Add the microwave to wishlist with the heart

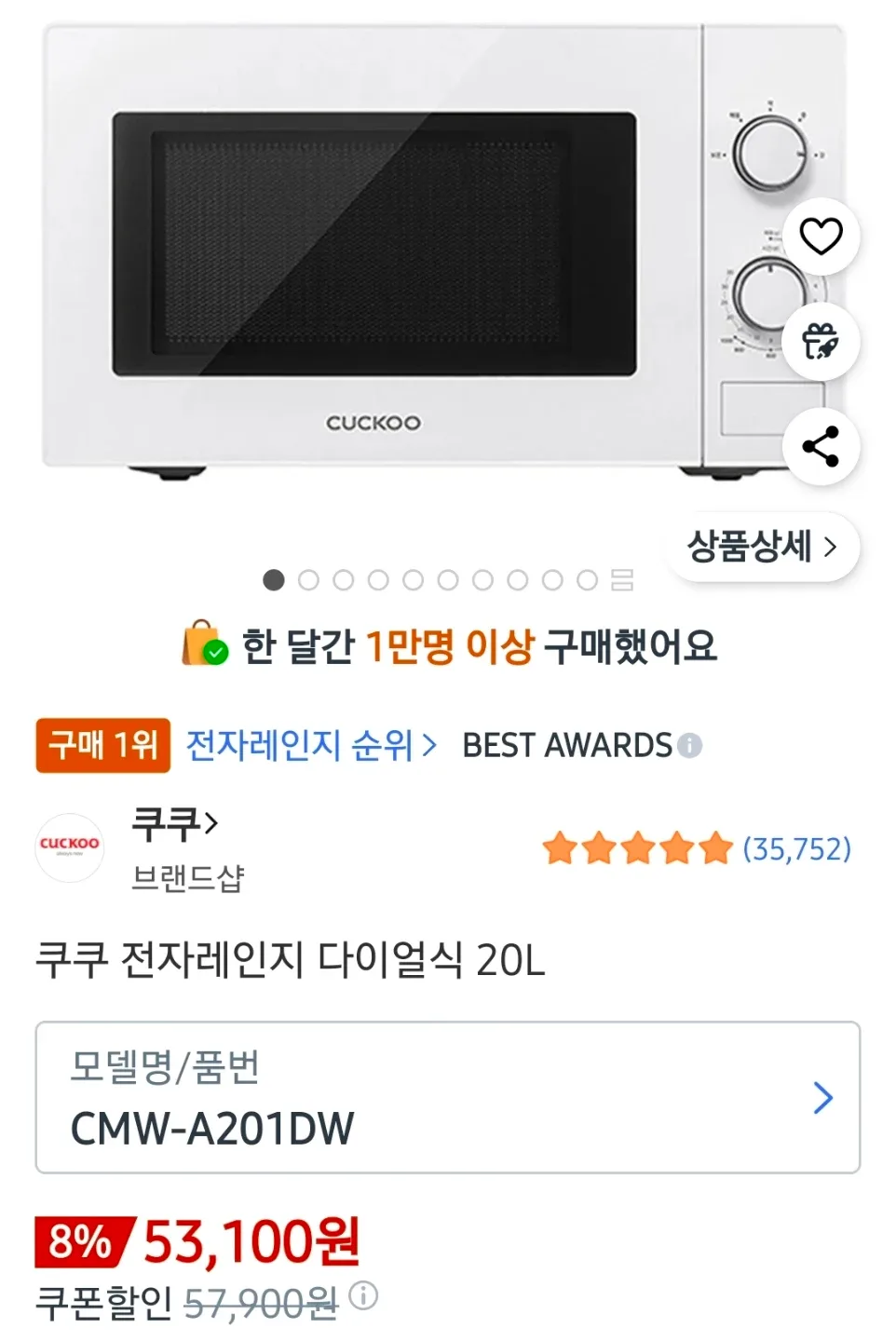821,237
